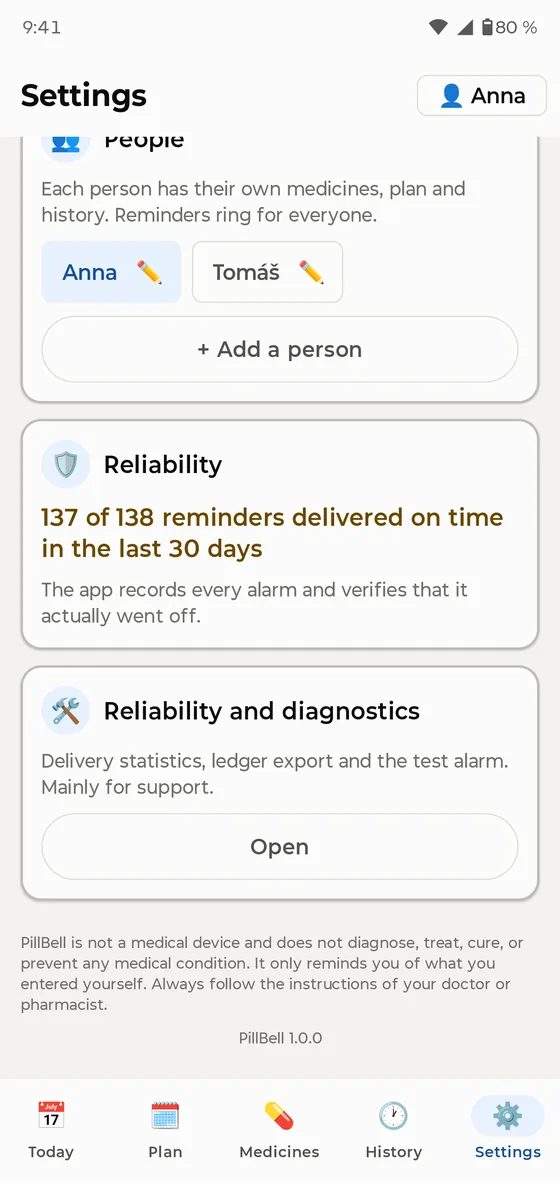
Task: Select the Anna person chip
Action: pyautogui.click(x=111, y=272)
